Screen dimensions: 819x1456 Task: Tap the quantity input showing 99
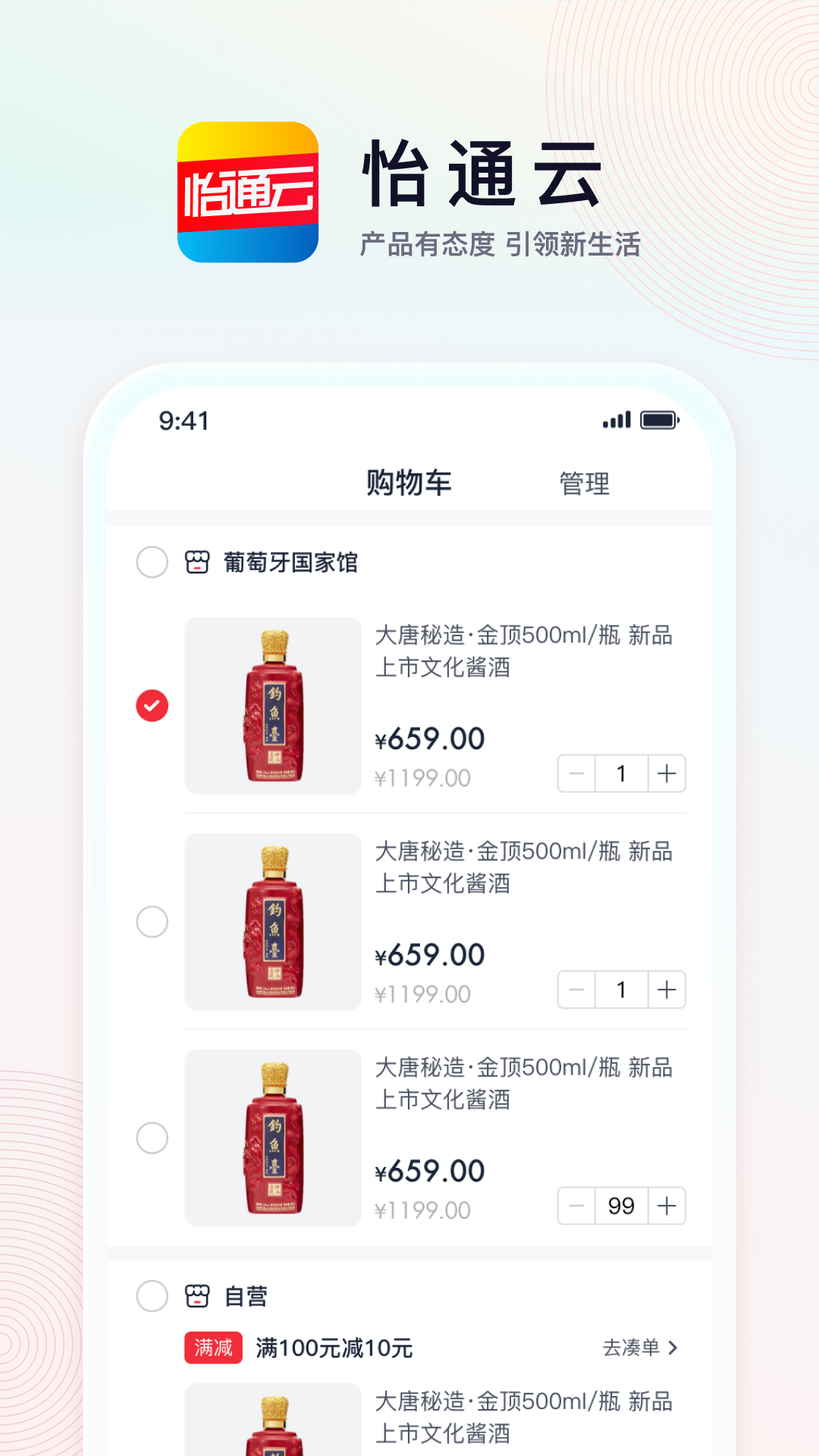coord(620,1206)
